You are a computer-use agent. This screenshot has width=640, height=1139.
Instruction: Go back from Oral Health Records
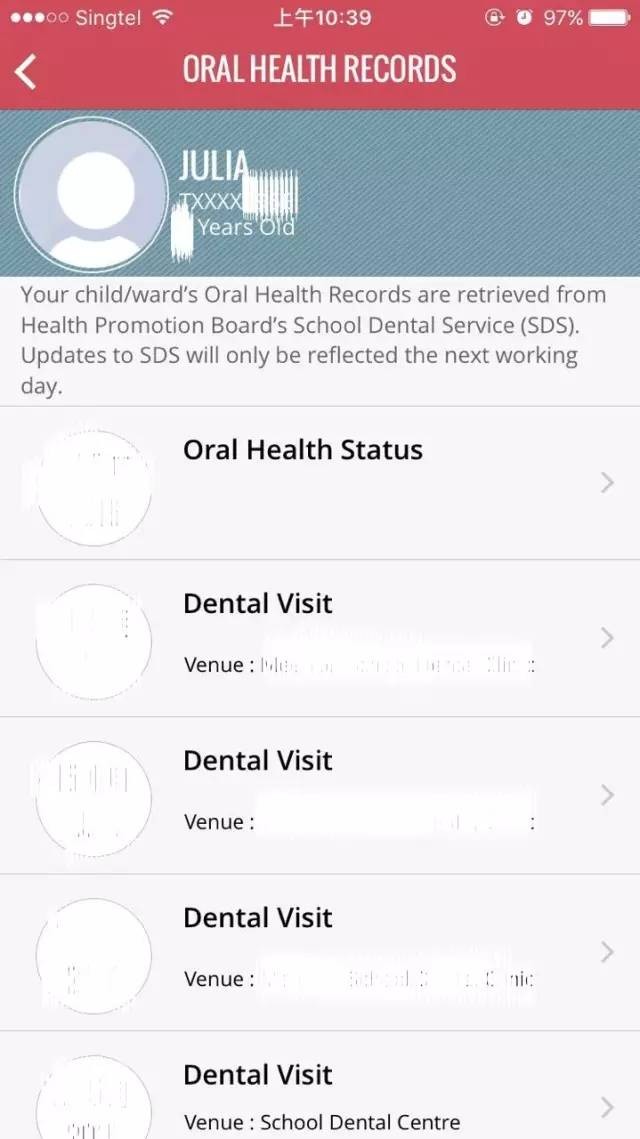27,71
